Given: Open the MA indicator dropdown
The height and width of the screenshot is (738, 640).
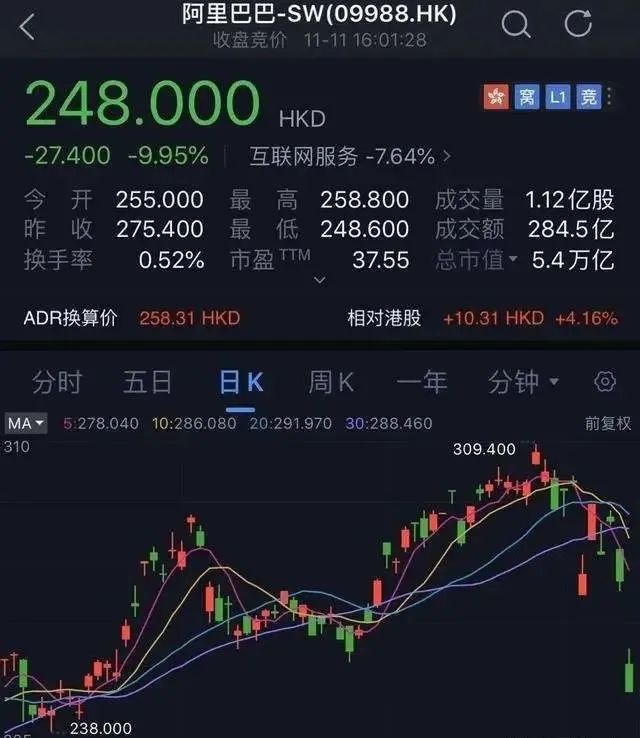Looking at the screenshot, I should point(26,424).
